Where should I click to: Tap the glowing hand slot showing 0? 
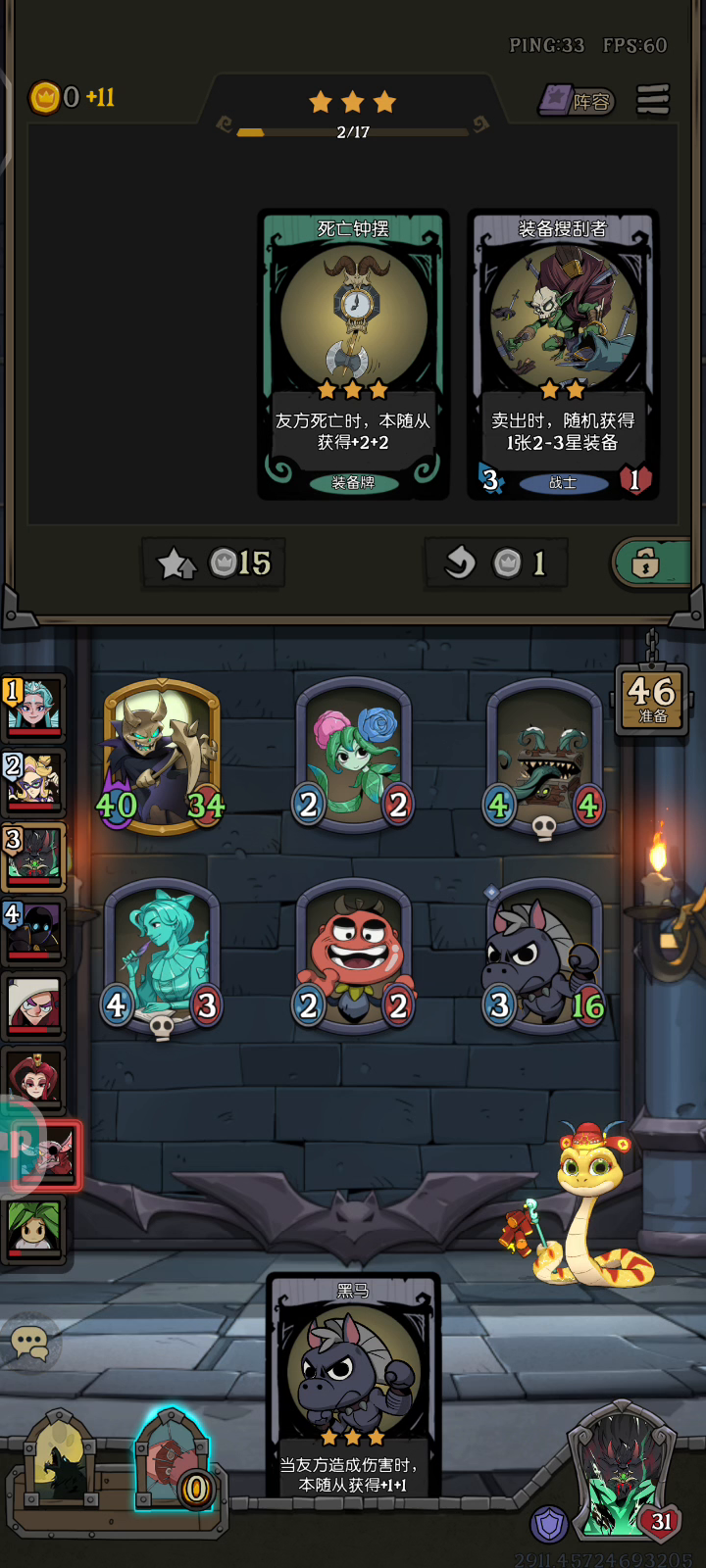point(173,1459)
